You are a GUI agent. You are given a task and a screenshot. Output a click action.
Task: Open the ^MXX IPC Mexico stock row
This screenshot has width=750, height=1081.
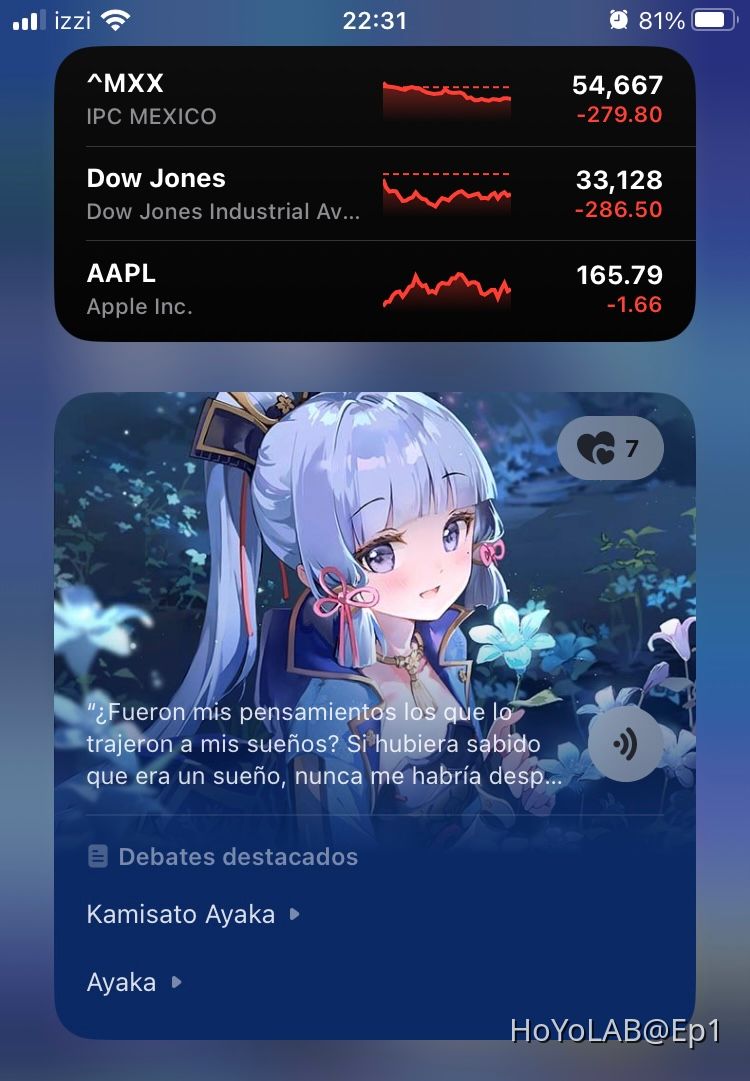(374, 99)
